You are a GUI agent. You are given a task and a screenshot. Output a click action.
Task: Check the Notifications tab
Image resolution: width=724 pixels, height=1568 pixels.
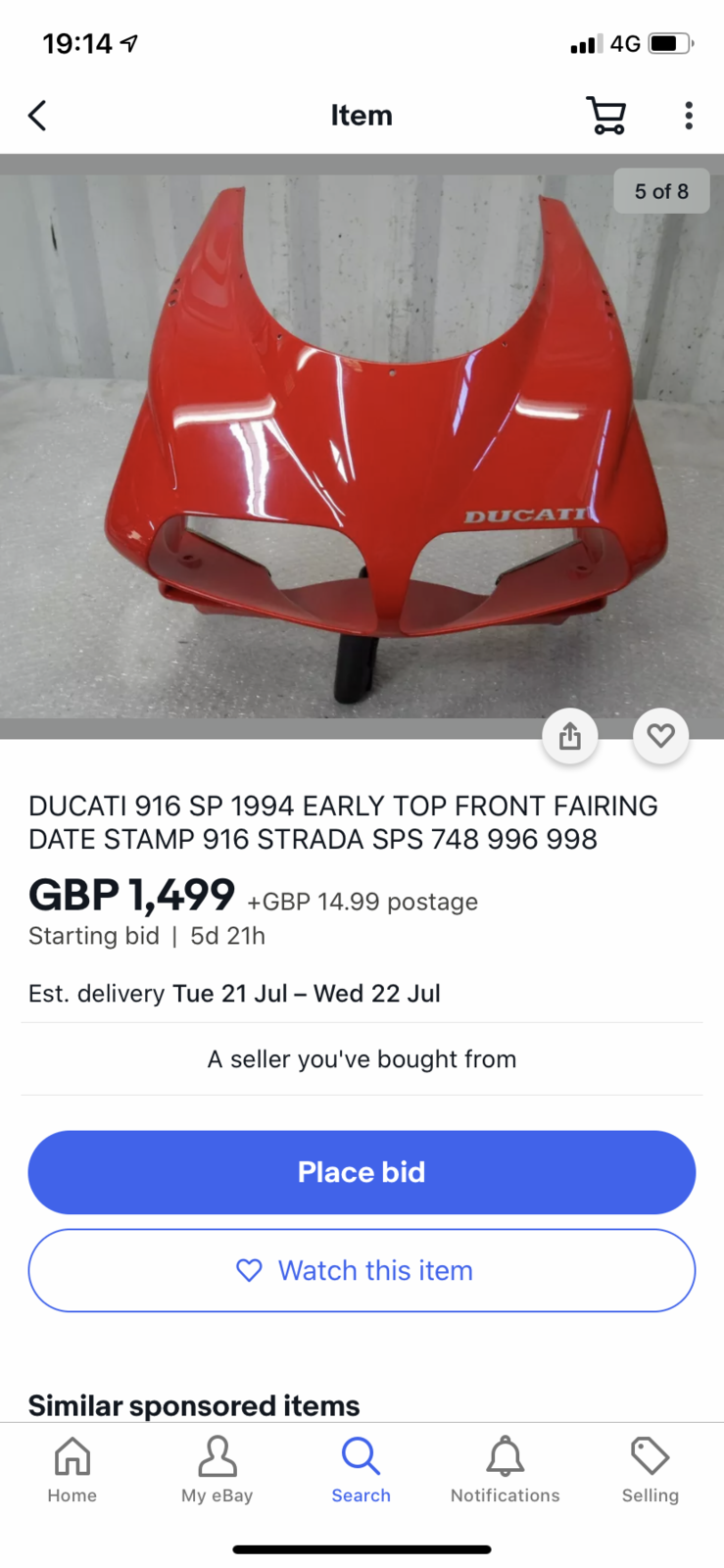pos(505,1468)
